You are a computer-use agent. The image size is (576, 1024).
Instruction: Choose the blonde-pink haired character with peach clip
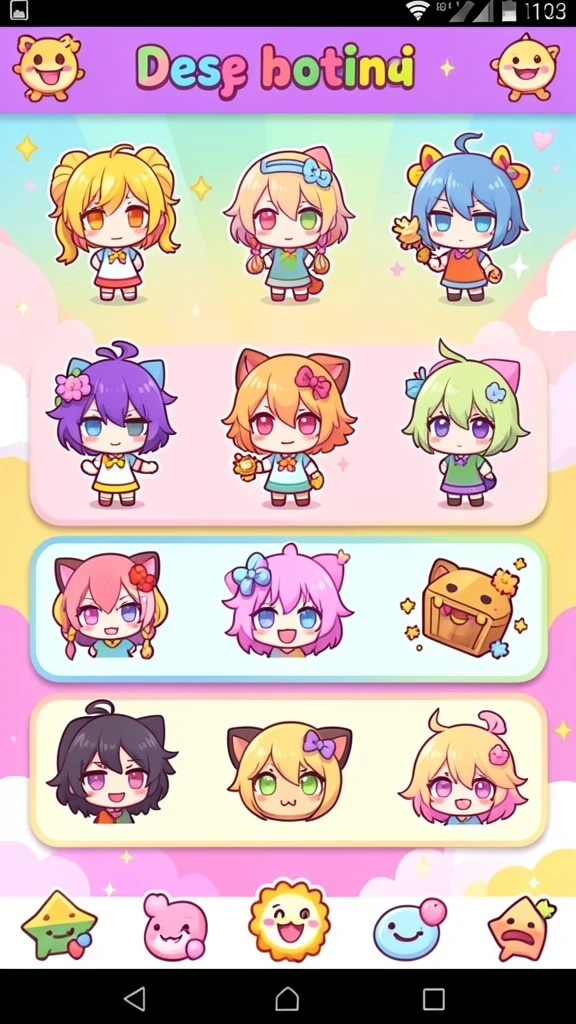[x=464, y=767]
